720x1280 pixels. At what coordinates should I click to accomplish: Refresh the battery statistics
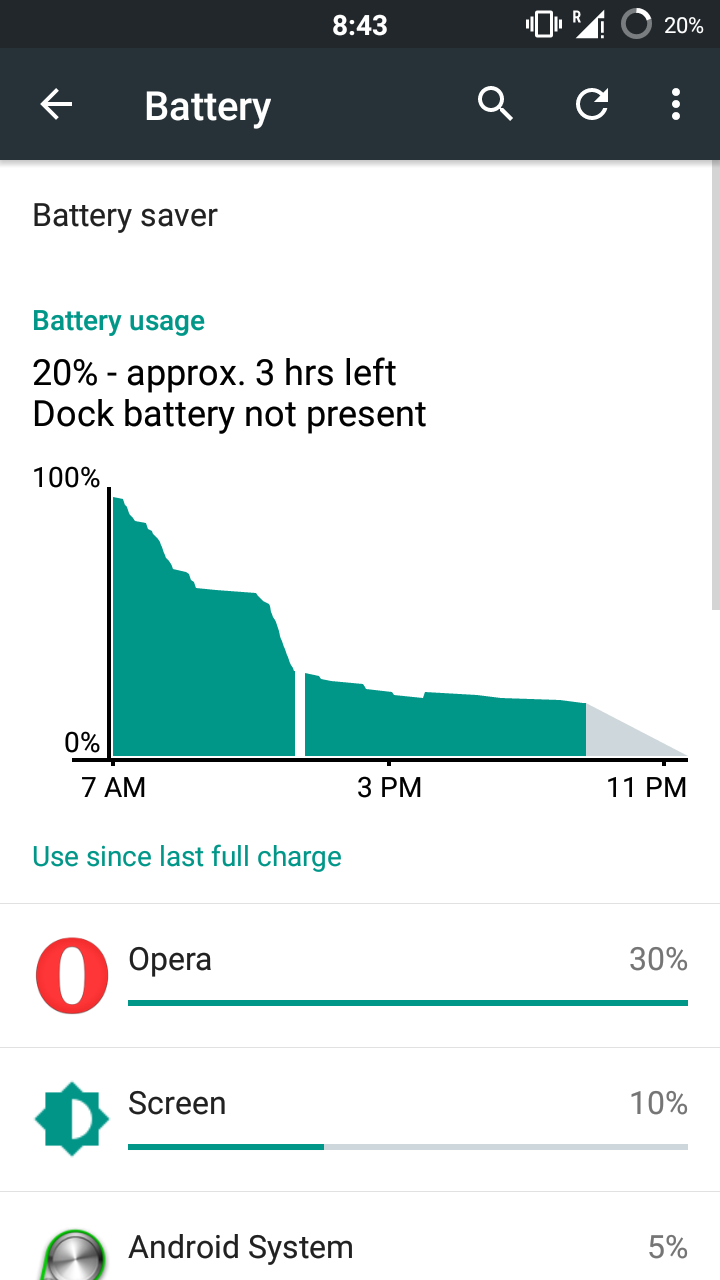592,104
